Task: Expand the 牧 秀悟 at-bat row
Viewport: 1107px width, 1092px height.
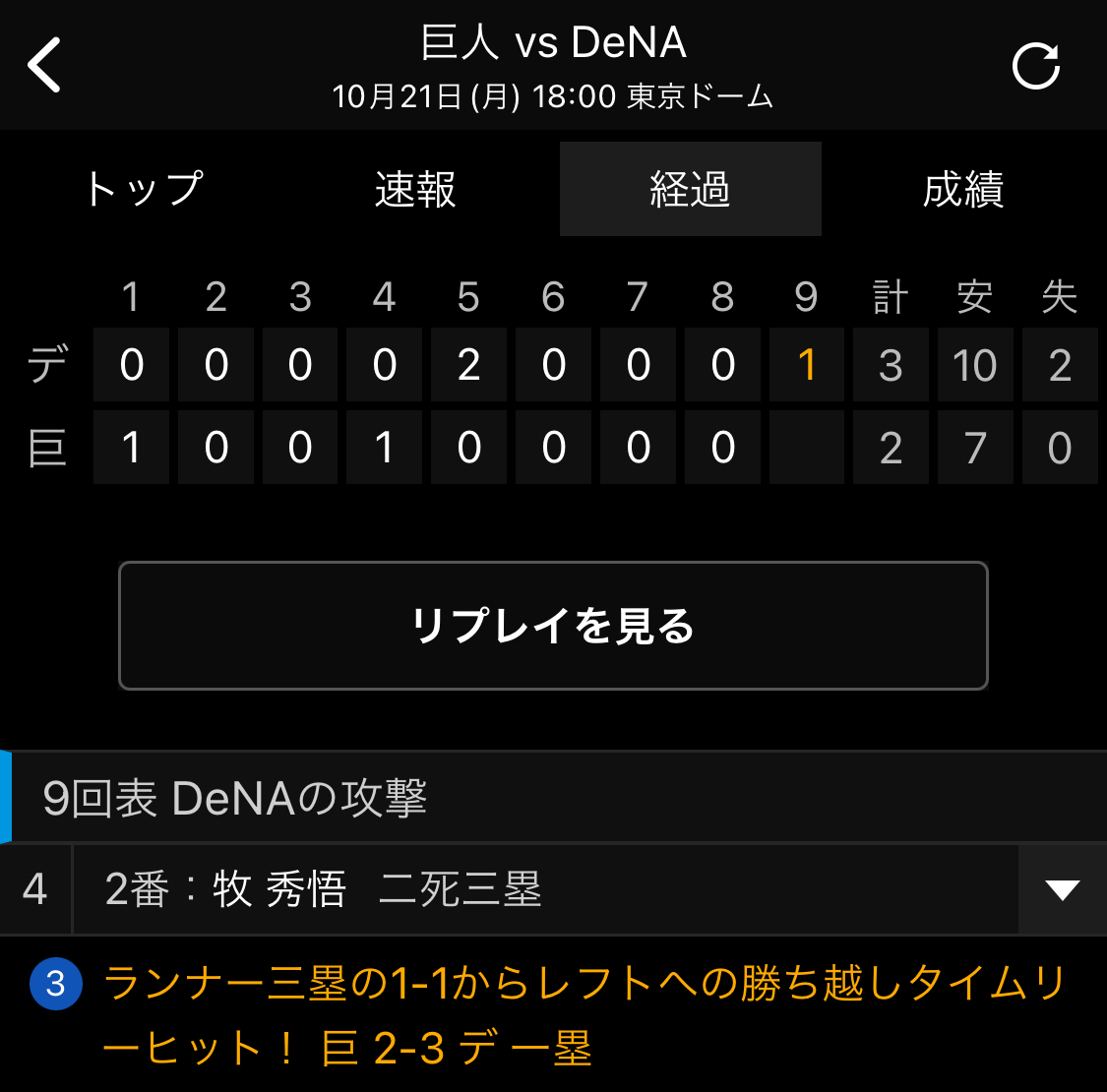Action: [x=1063, y=889]
